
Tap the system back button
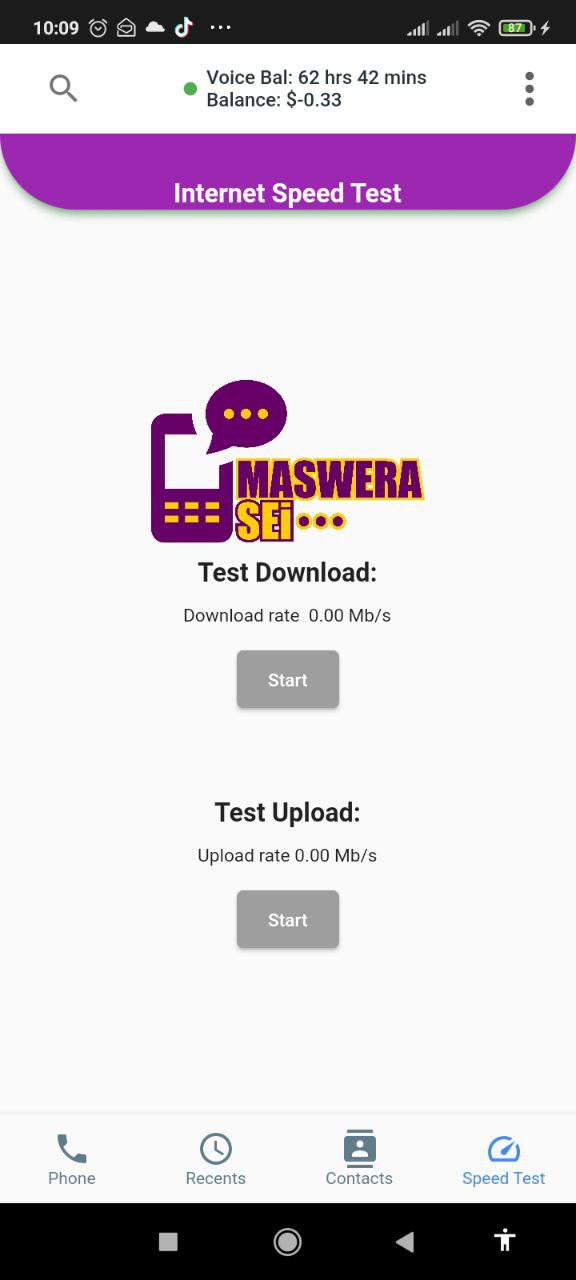[x=405, y=1242]
